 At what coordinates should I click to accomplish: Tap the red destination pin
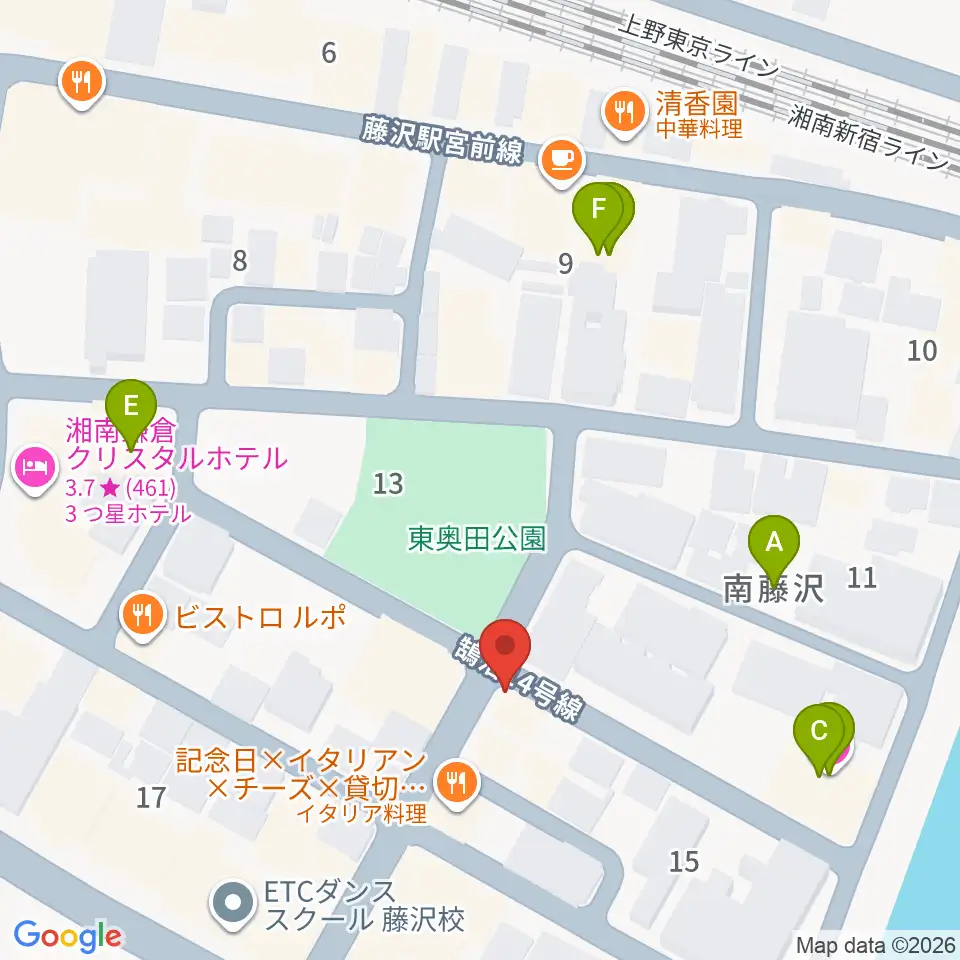tap(505, 650)
